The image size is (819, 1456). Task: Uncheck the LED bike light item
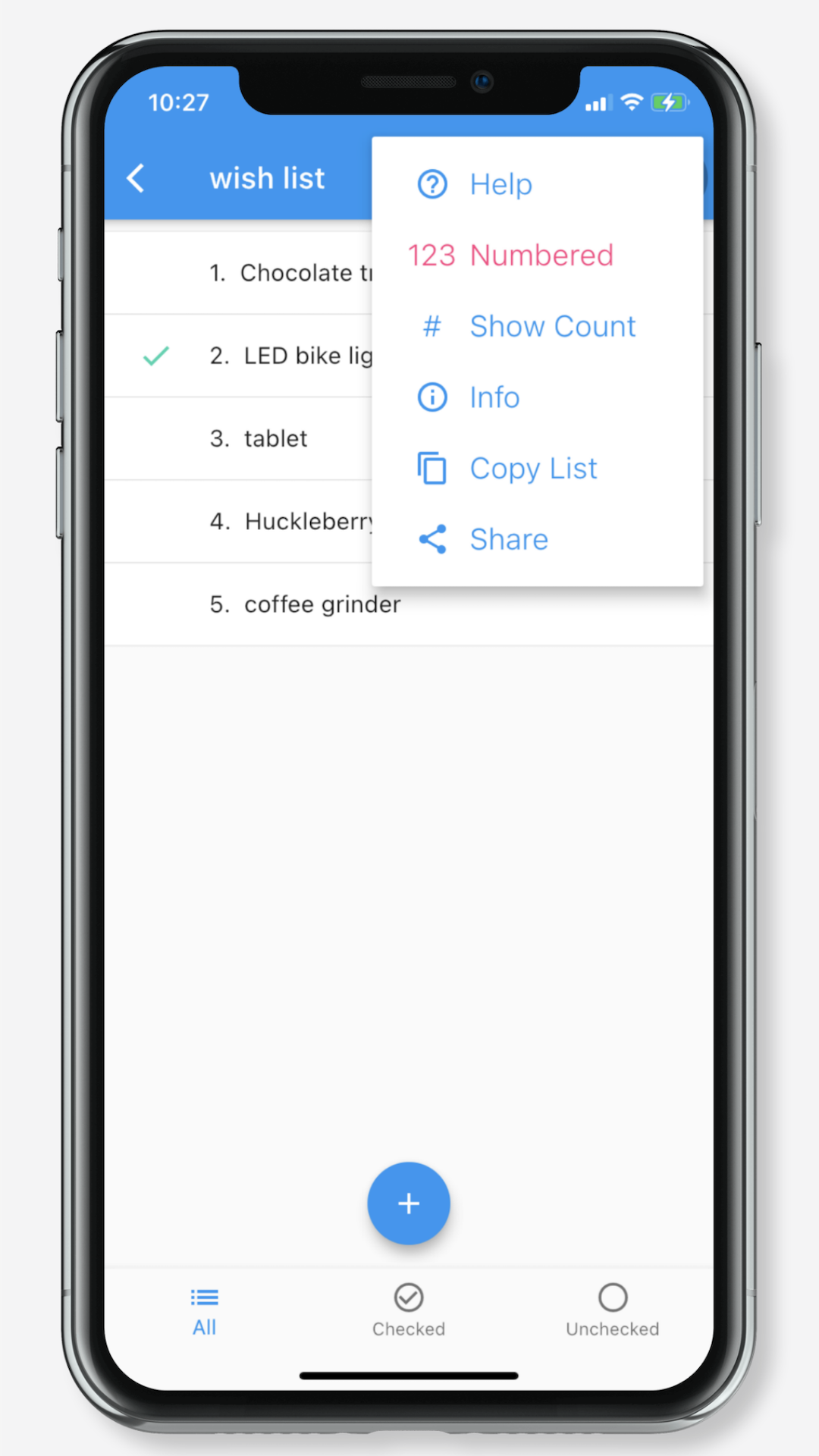pyautogui.click(x=156, y=356)
